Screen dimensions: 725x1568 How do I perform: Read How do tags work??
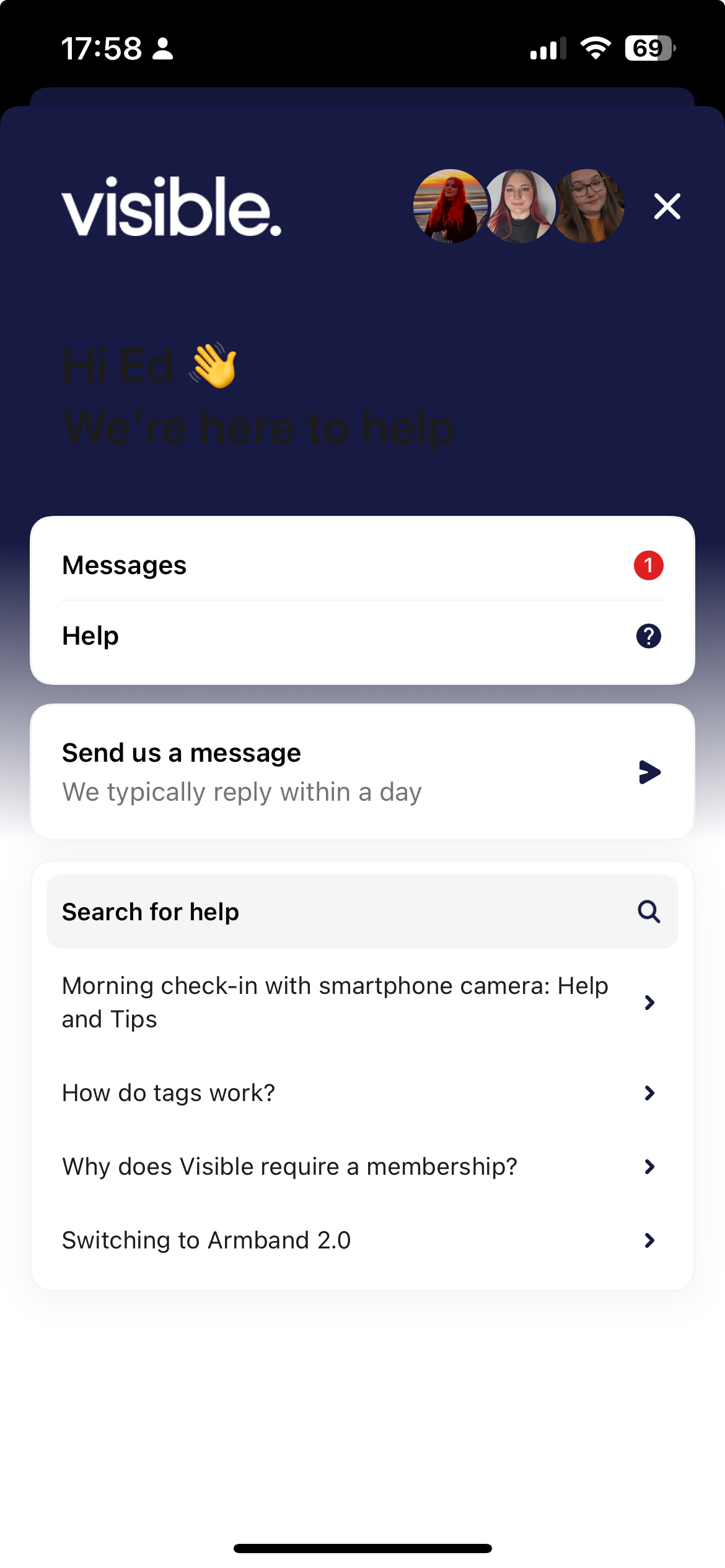362,1093
